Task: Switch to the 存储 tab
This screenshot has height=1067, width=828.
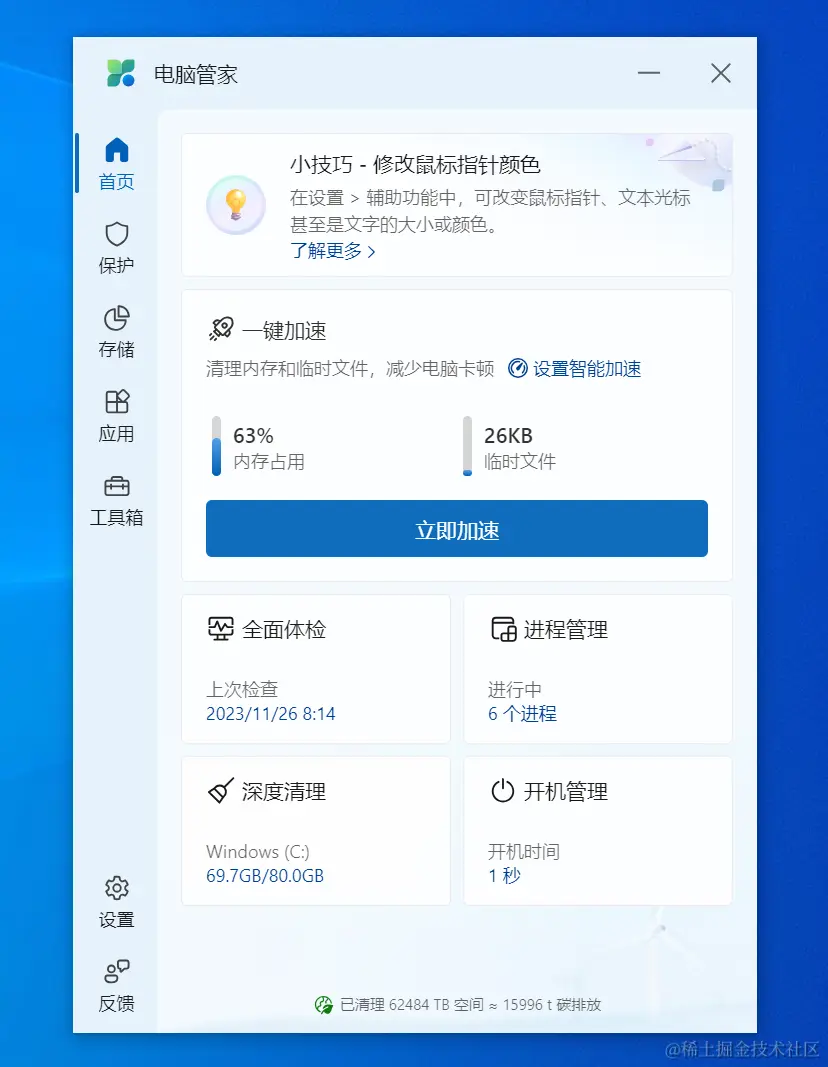Action: point(117,331)
